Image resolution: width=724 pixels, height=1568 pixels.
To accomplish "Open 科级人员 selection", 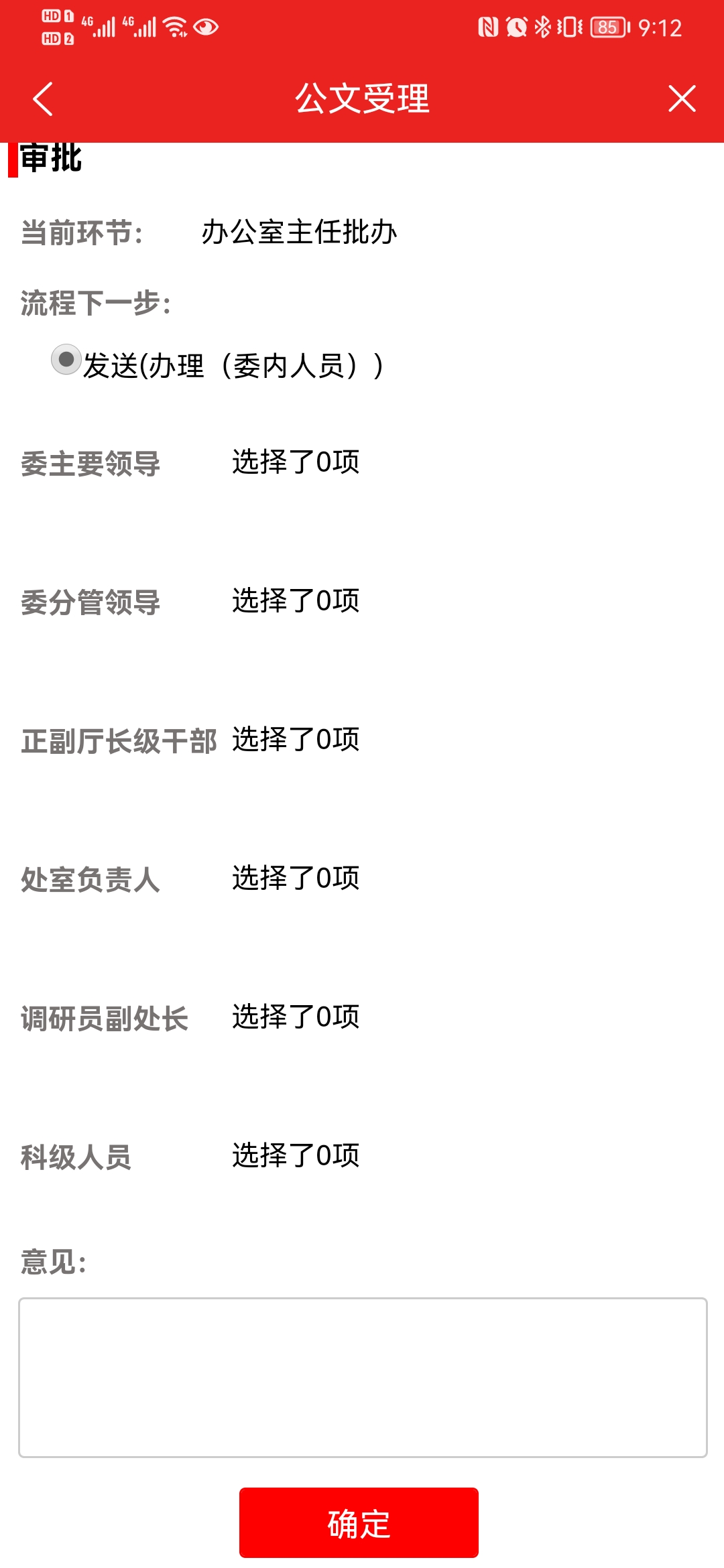I will pyautogui.click(x=296, y=1156).
